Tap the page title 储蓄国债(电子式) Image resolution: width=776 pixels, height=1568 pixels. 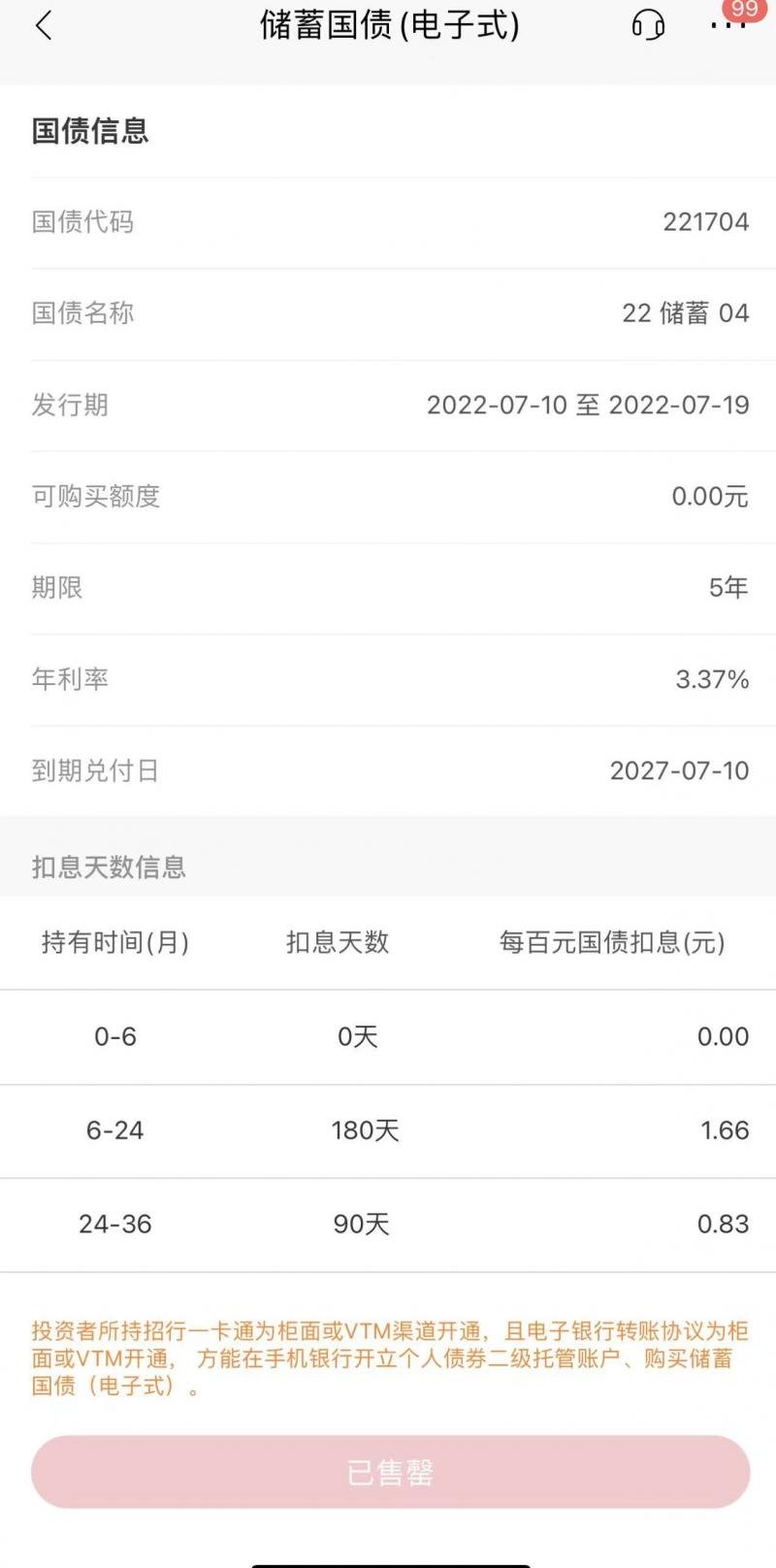[388, 26]
